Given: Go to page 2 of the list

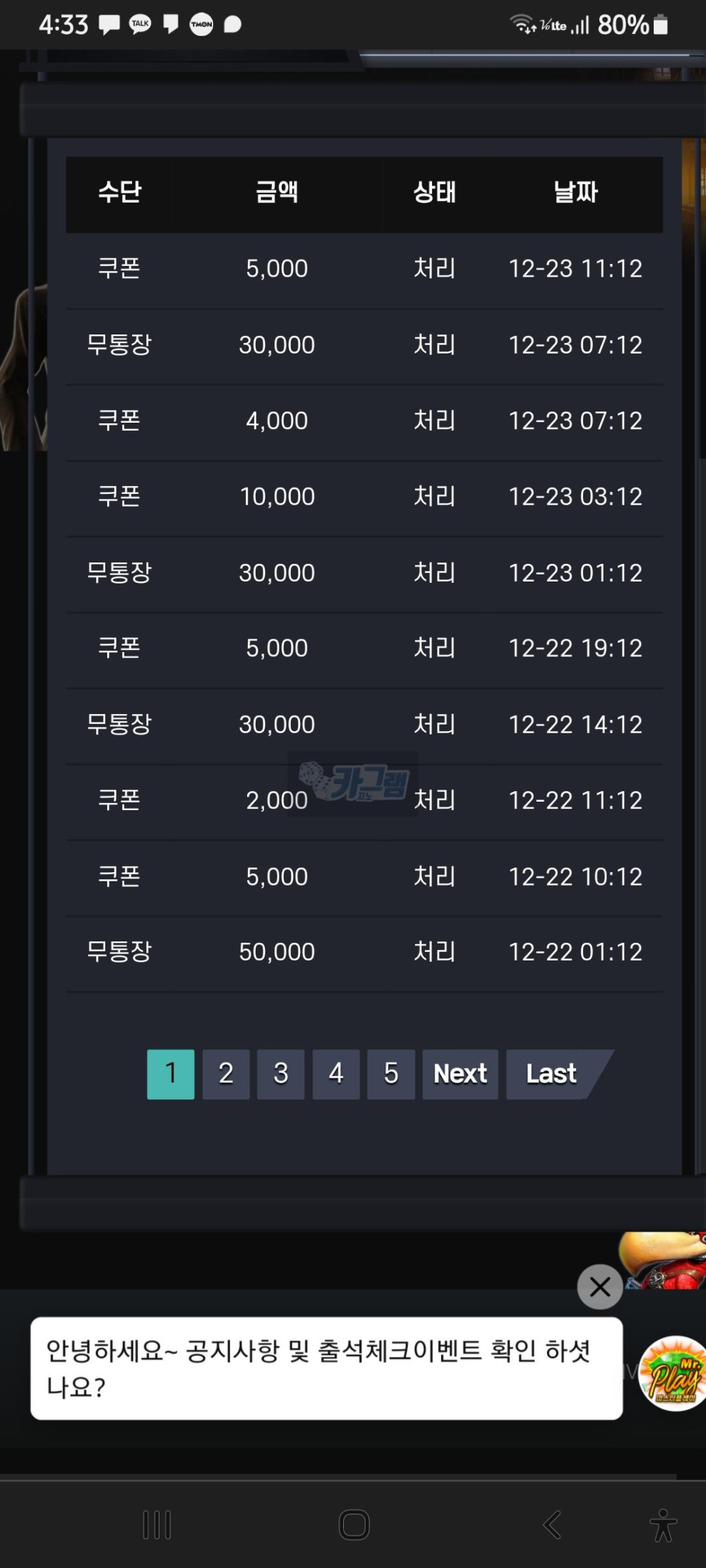Looking at the screenshot, I should coord(226,1074).
